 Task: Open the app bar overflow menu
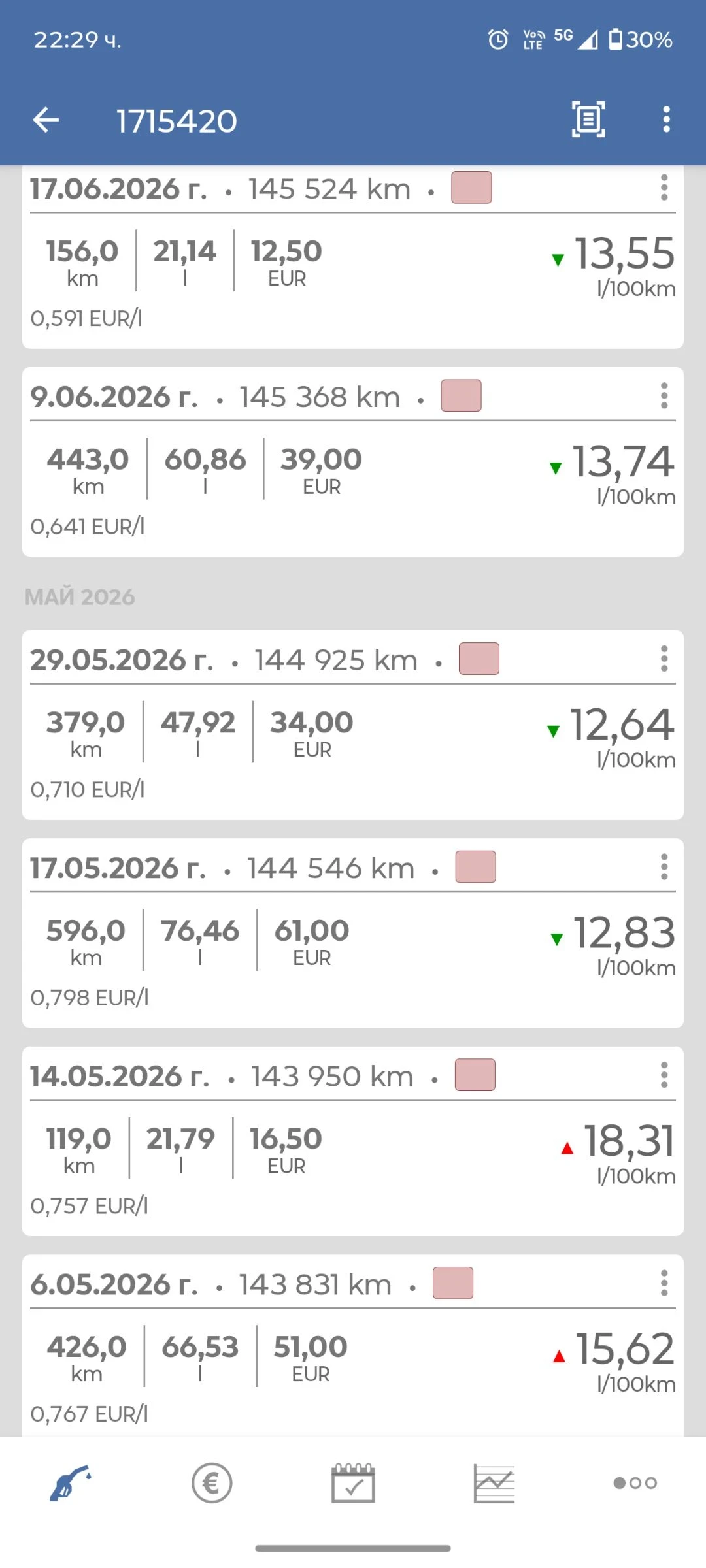tap(666, 120)
